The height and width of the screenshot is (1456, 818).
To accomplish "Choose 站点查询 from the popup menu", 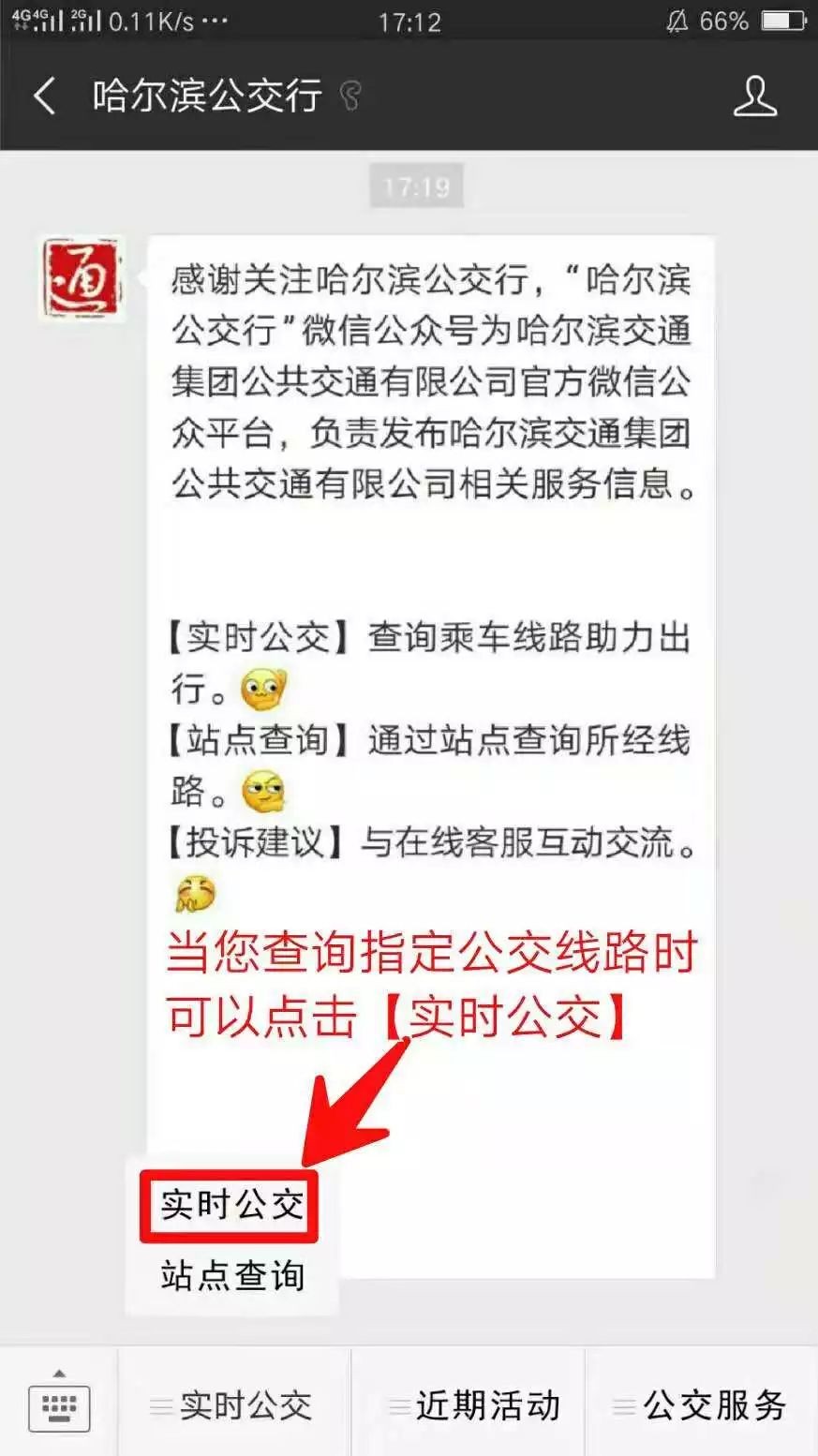I will (x=231, y=1275).
